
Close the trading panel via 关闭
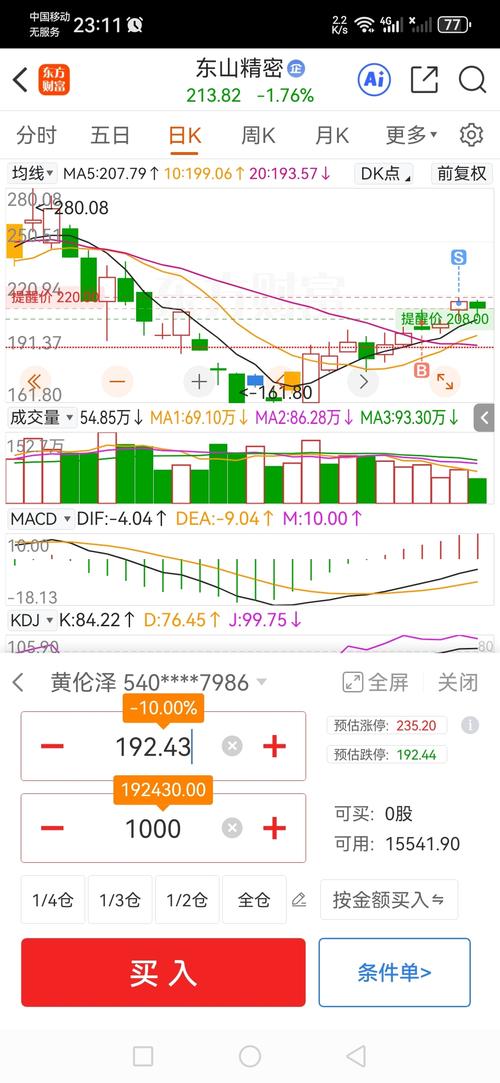point(458,682)
